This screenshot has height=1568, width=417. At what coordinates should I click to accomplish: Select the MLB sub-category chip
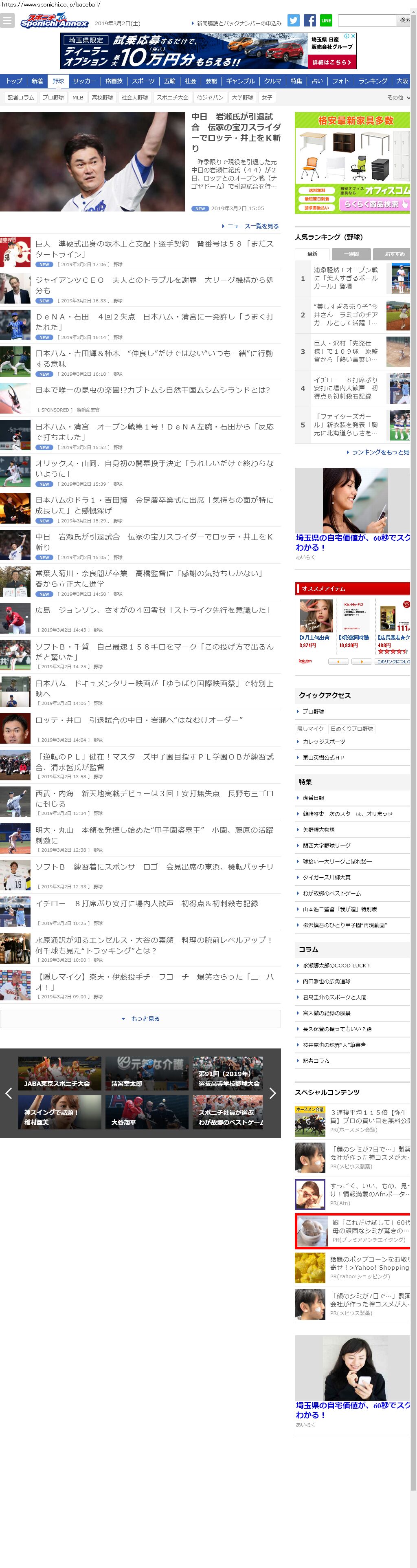pyautogui.click(x=78, y=97)
